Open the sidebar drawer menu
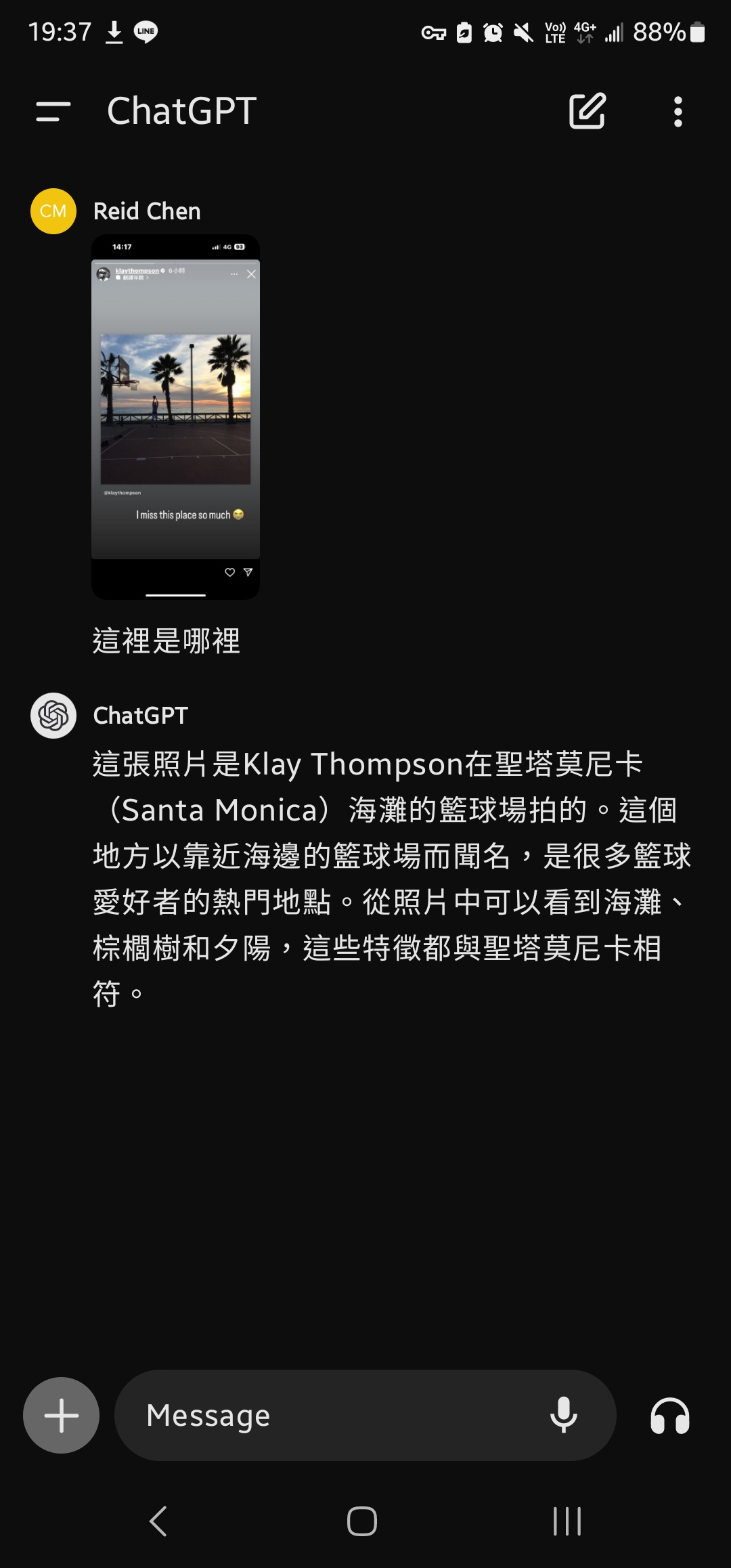The image size is (731, 1568). (x=53, y=112)
